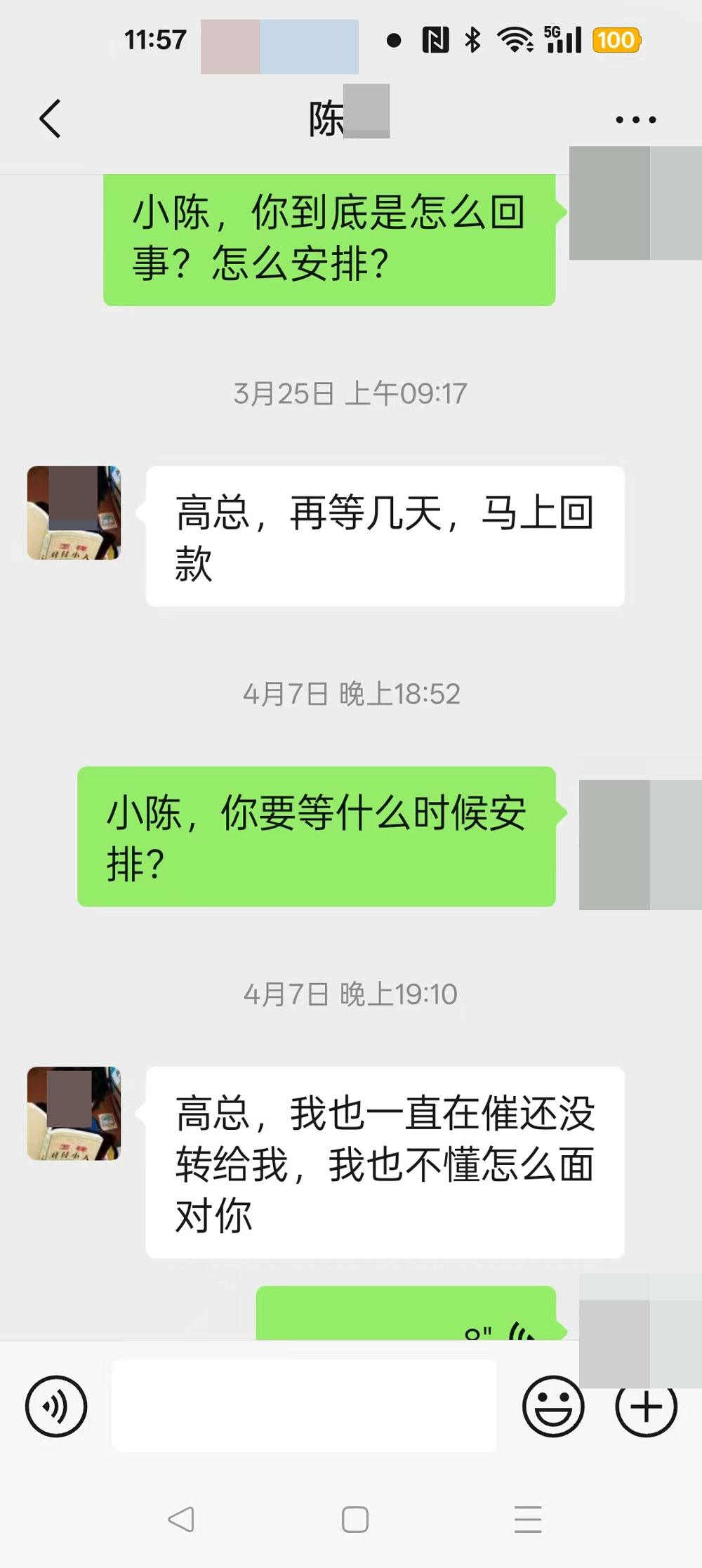The image size is (702, 1568).
Task: Open the plus attachments menu
Action: click(x=646, y=1408)
